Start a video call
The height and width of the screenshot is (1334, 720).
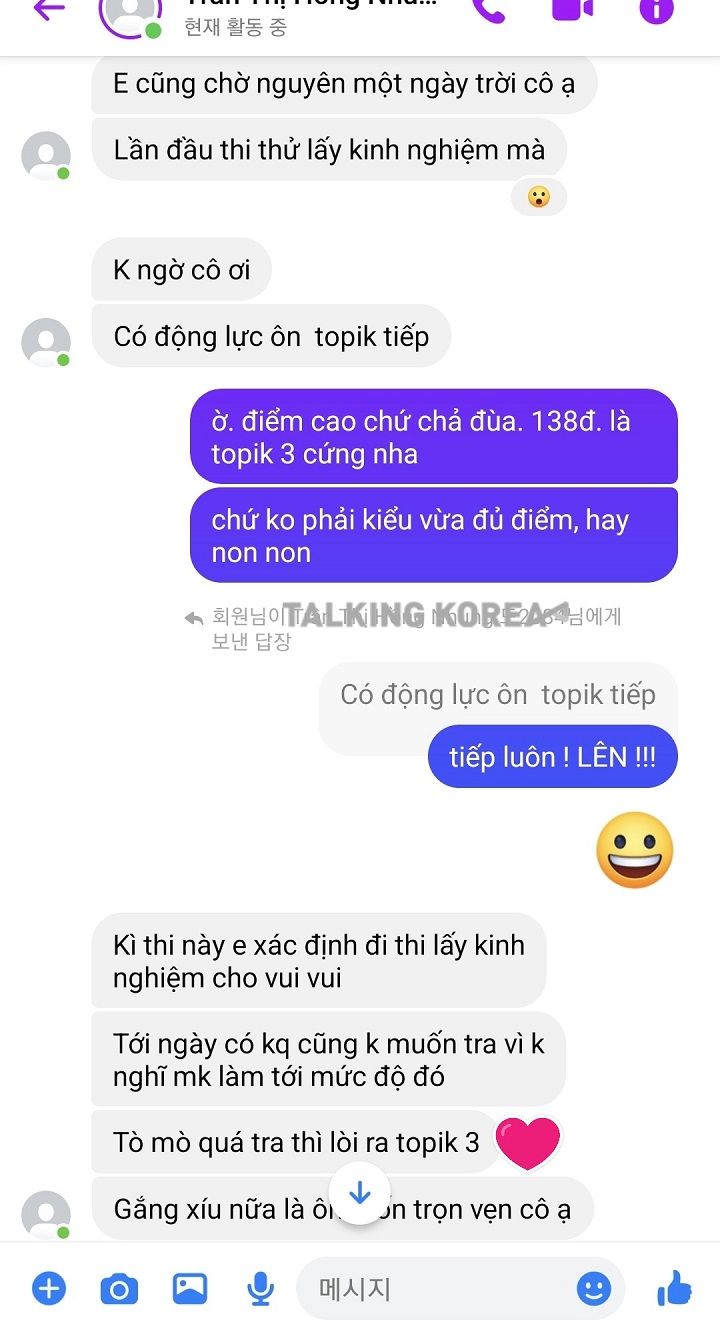573,10
